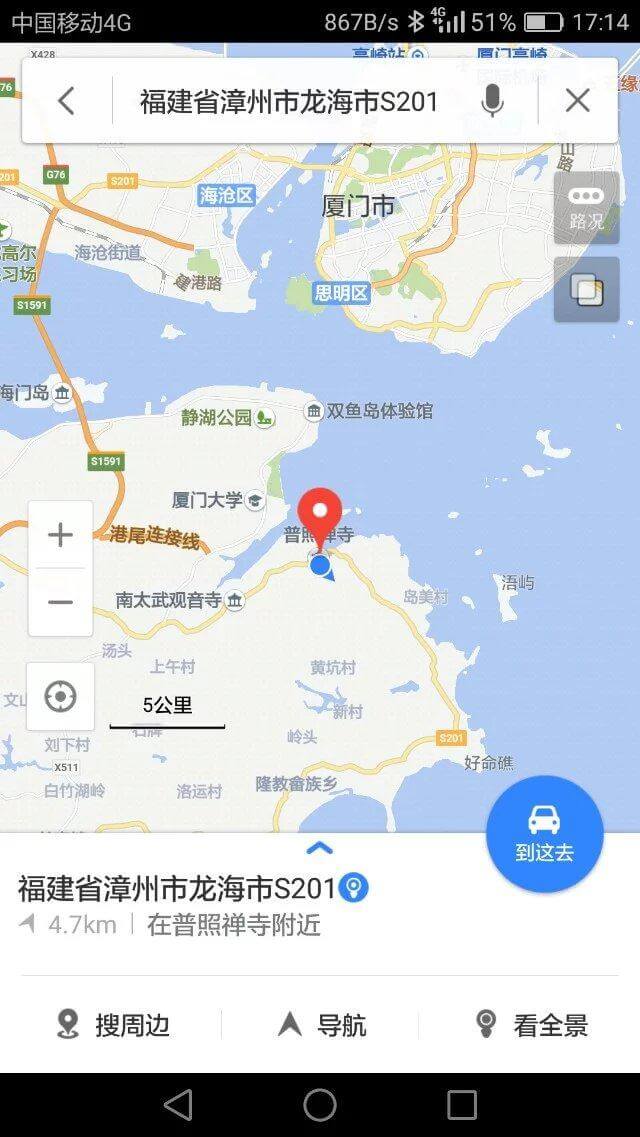
Task: Start voice search with the microphone
Action: coord(491,100)
